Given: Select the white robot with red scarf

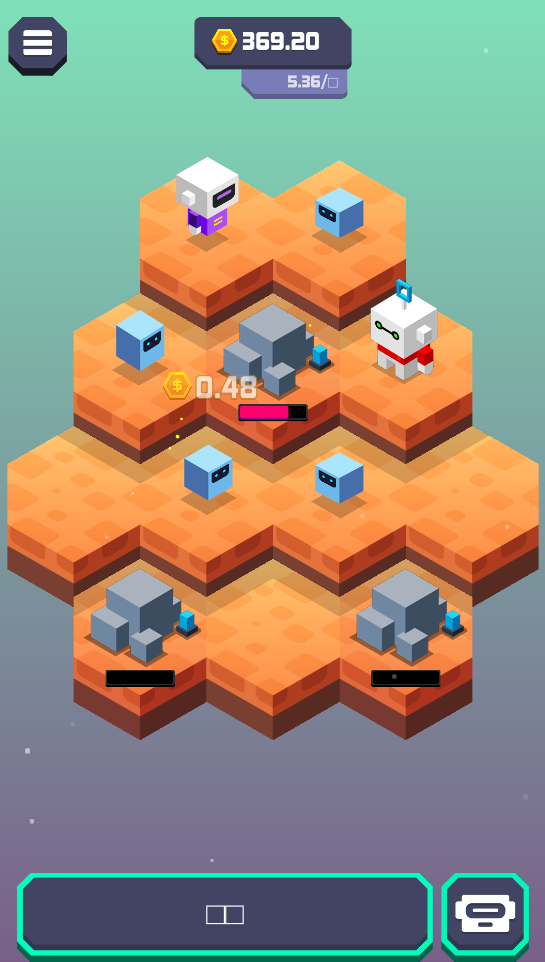Looking at the screenshot, I should pyautogui.click(x=404, y=333).
